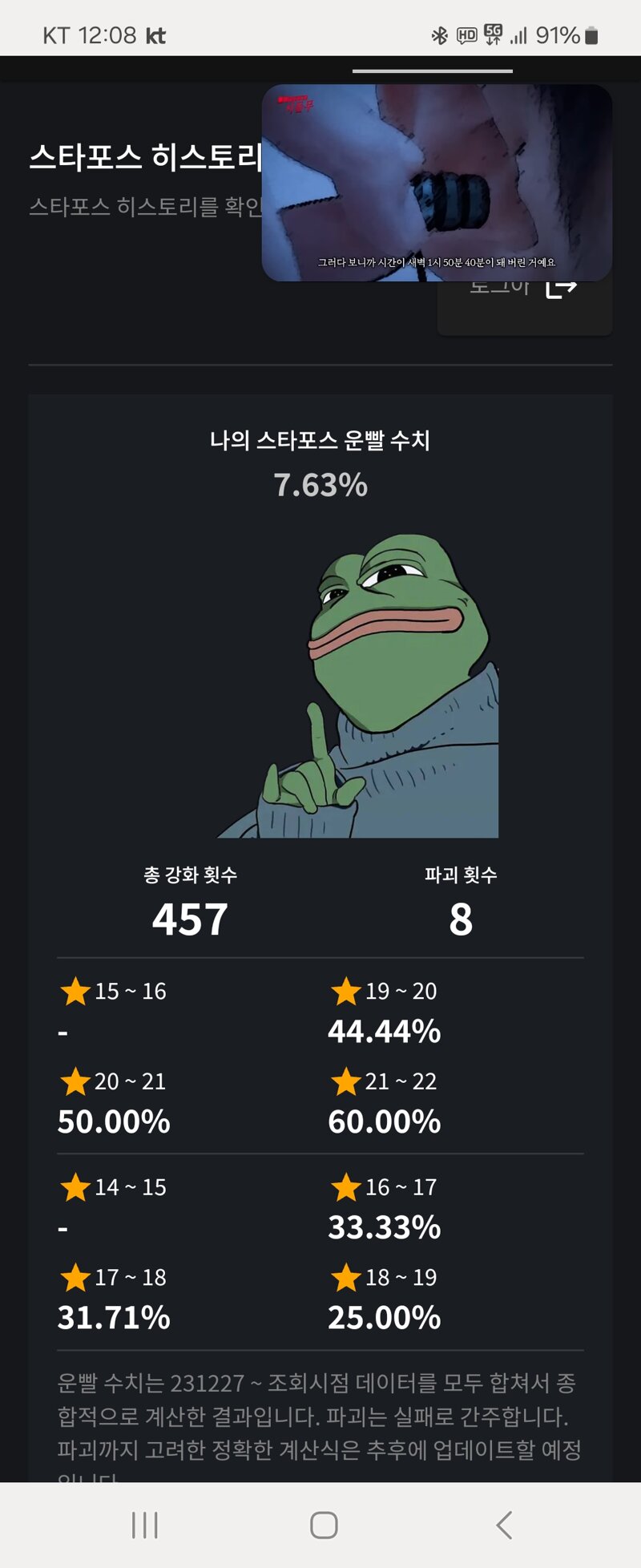The width and height of the screenshot is (641, 1568).
Task: Open the recent apps view
Action: 145,1525
